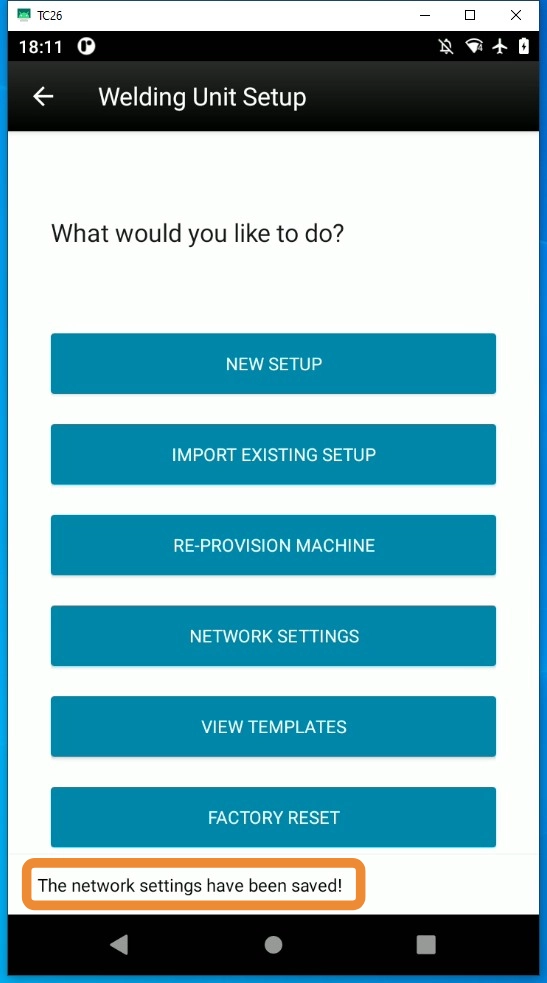Choose Import Existing Setup
The height and width of the screenshot is (983, 547).
coord(273,455)
